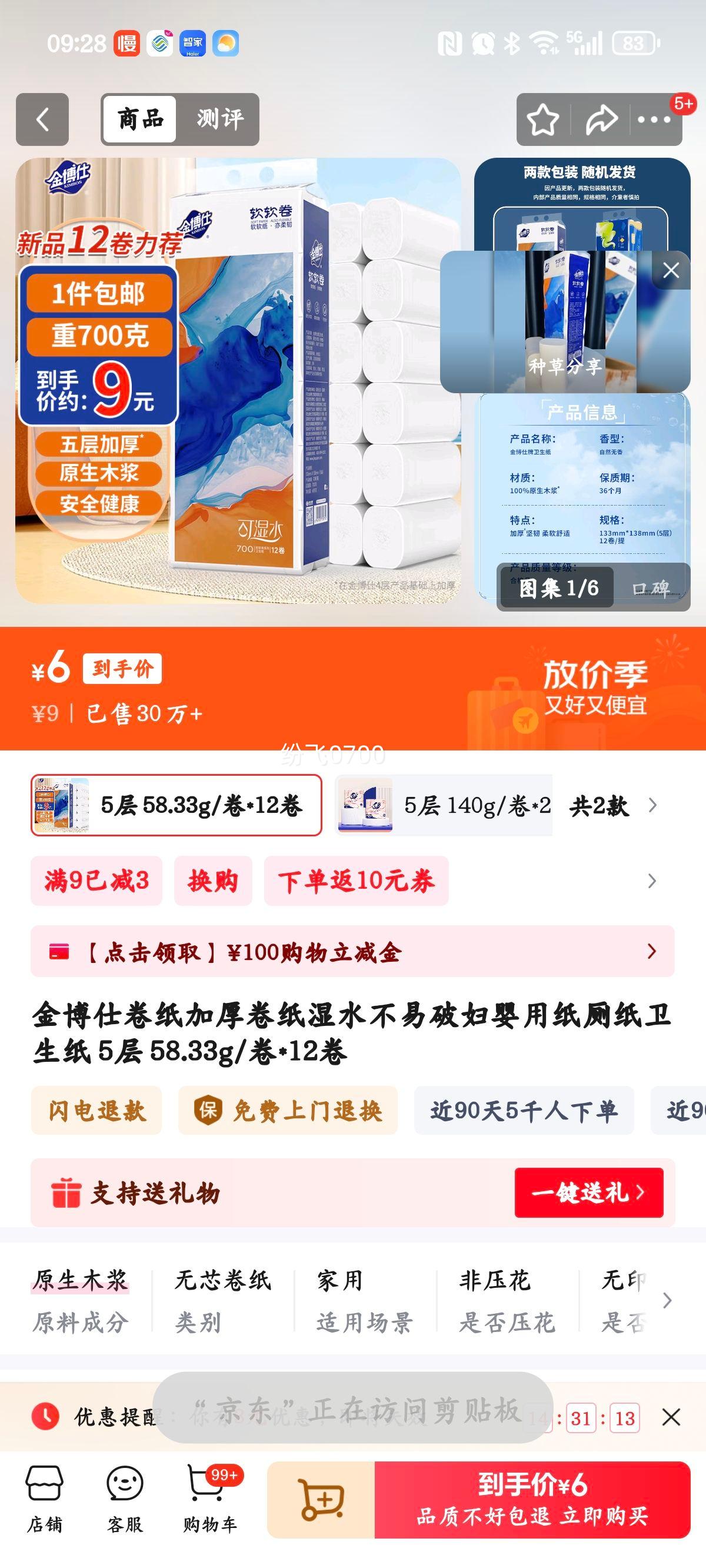Close the 种草分享 floating video
Viewport: 706px width, 1568px height.
pyautogui.click(x=671, y=270)
